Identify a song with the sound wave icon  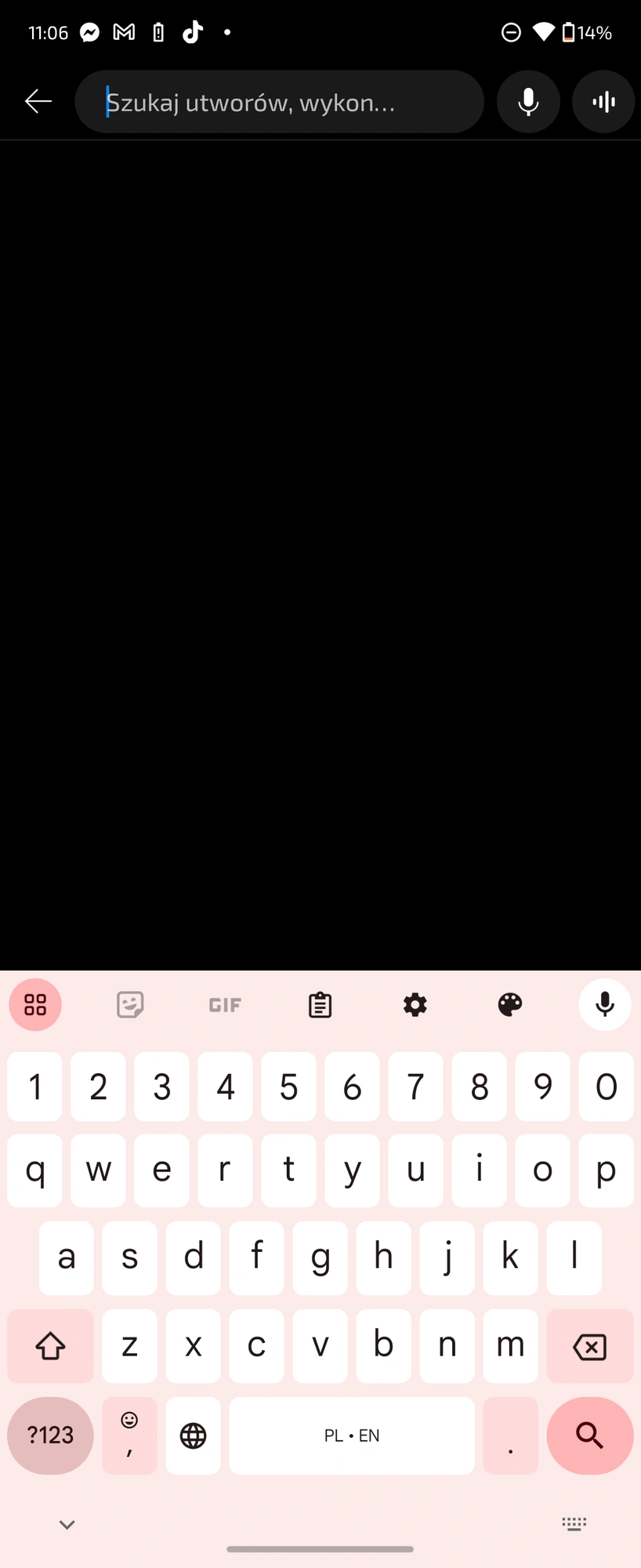603,102
